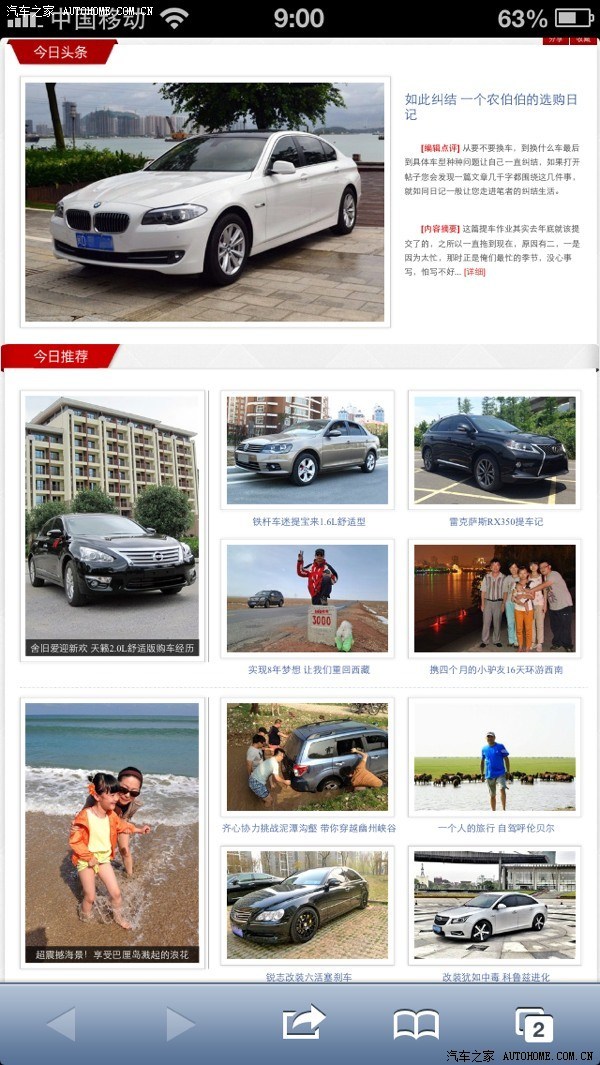Open the 享受巴厘岛溅起的浪花 beach card
600x1065 pixels.
coord(112,832)
